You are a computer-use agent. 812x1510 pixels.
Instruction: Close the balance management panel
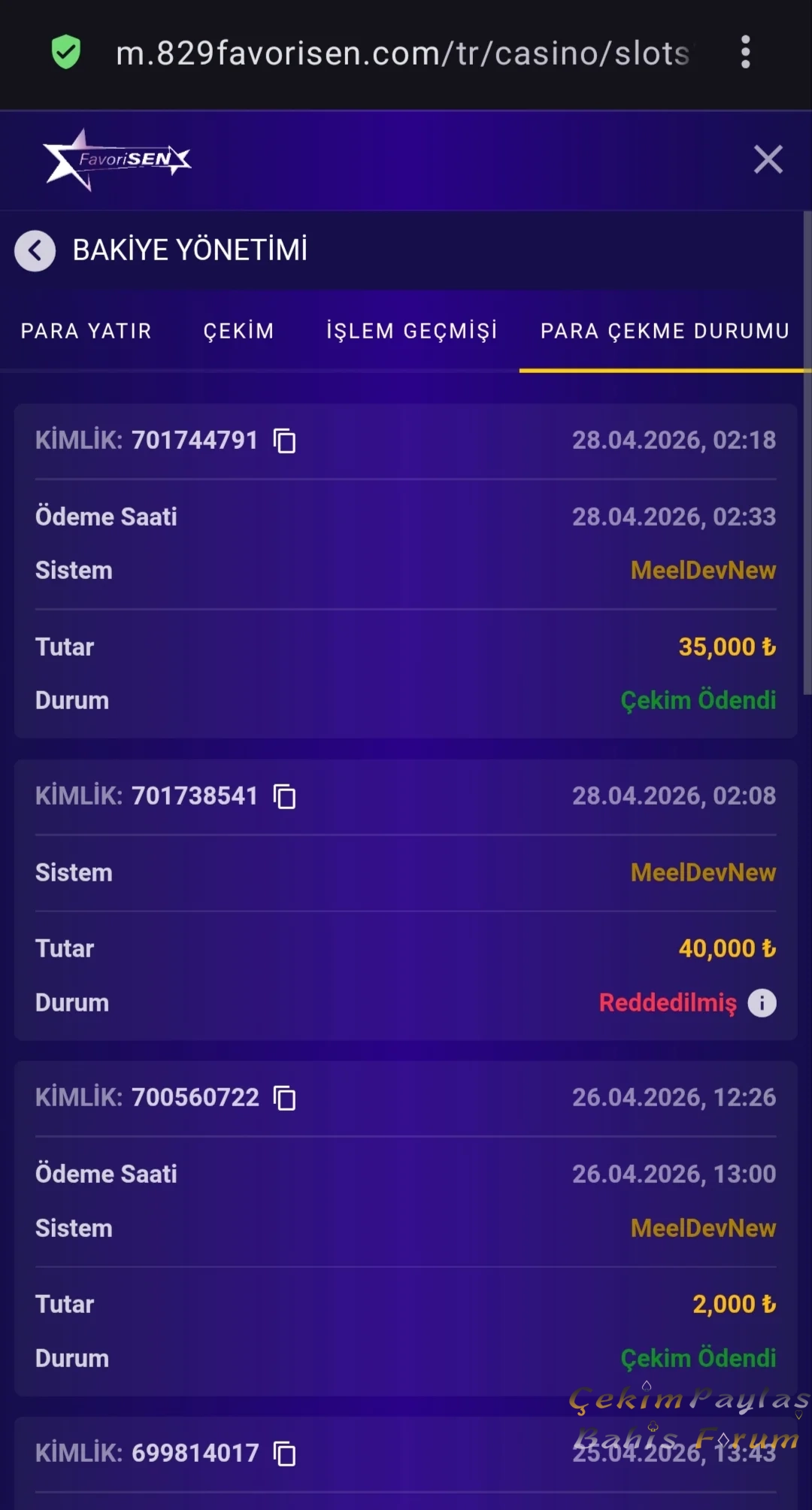(768, 159)
